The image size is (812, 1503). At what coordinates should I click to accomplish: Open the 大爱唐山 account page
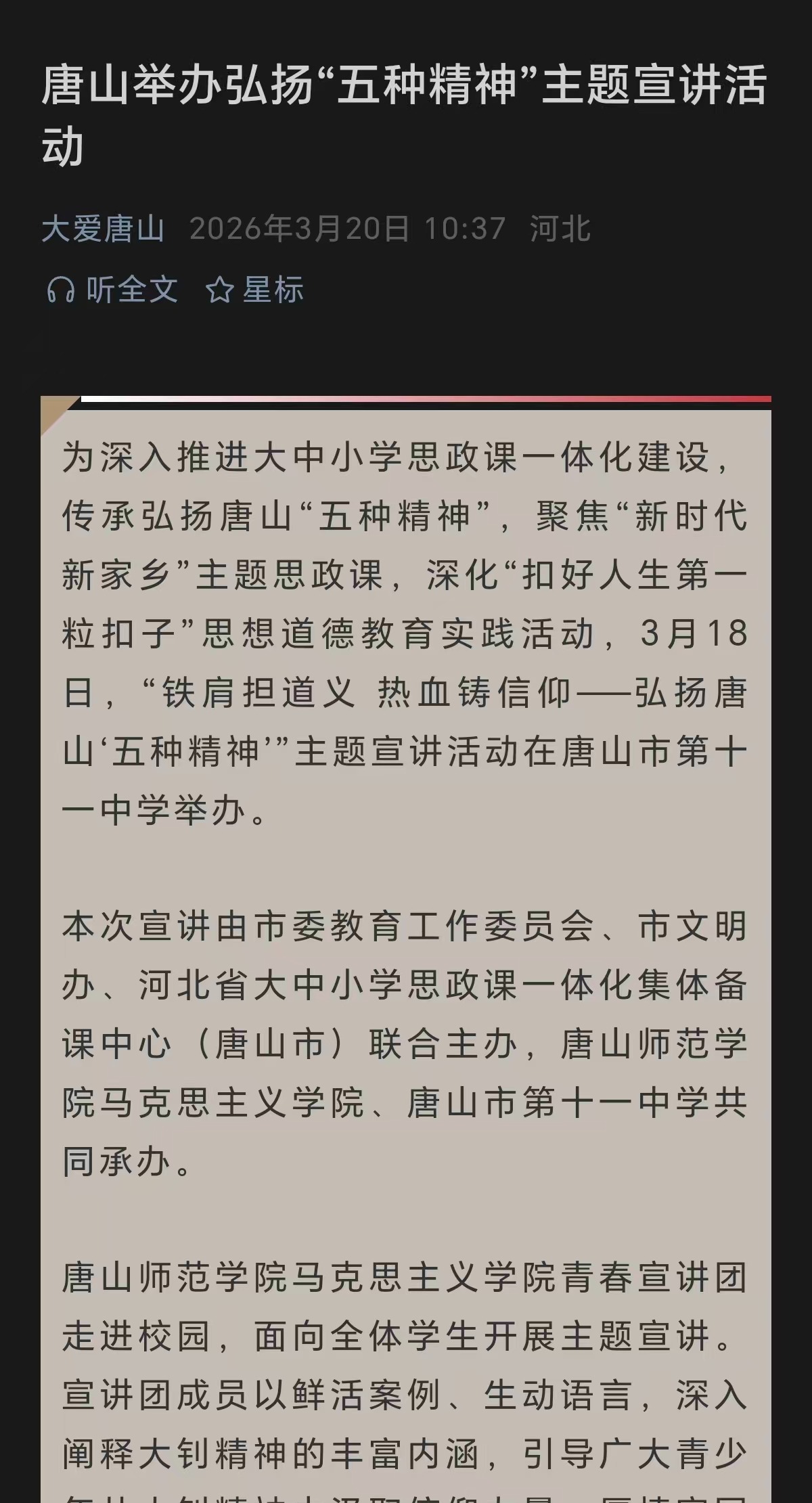[x=103, y=229]
